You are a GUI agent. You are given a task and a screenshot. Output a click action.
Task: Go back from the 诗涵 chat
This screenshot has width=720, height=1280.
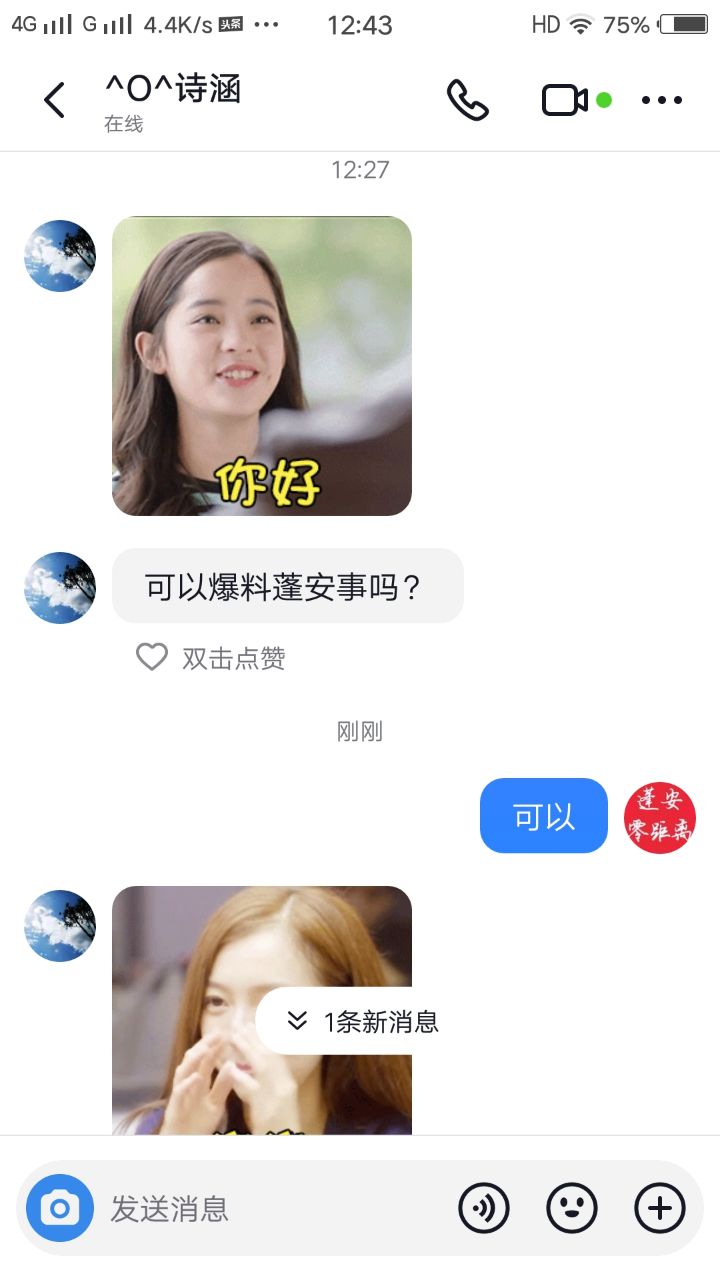(54, 100)
